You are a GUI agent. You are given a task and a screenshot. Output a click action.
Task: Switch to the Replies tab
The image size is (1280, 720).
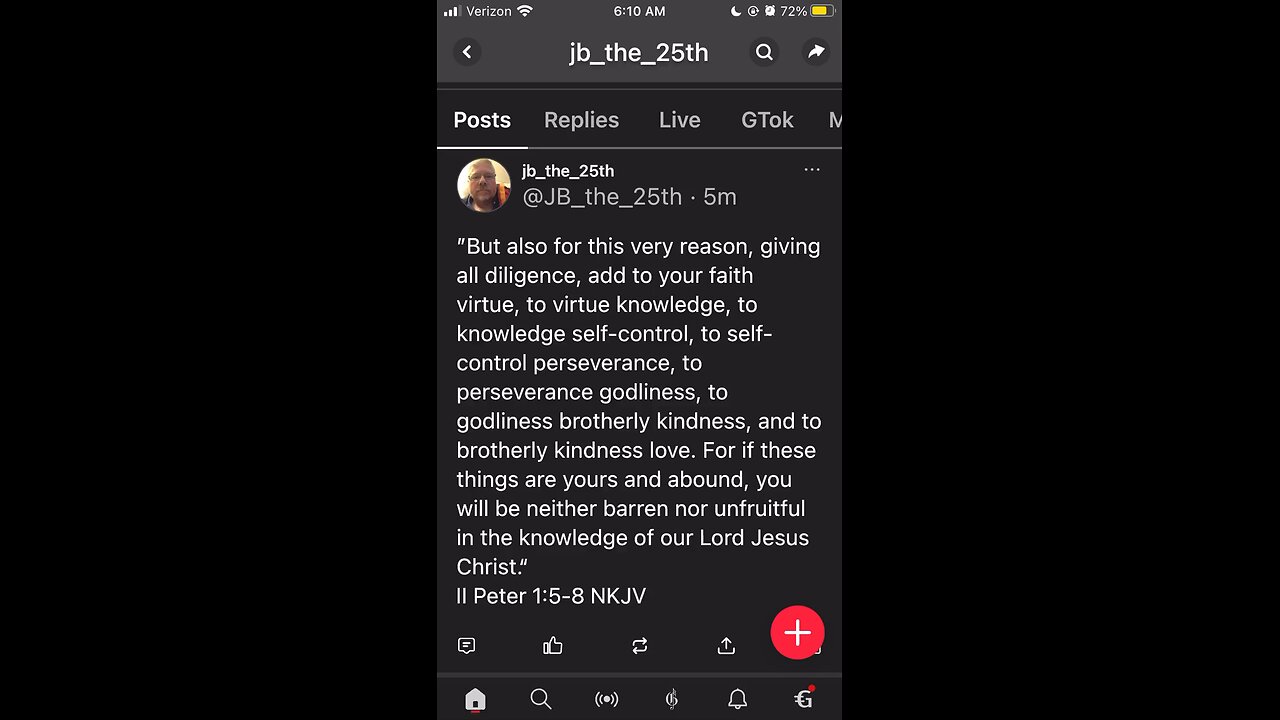pyautogui.click(x=581, y=120)
